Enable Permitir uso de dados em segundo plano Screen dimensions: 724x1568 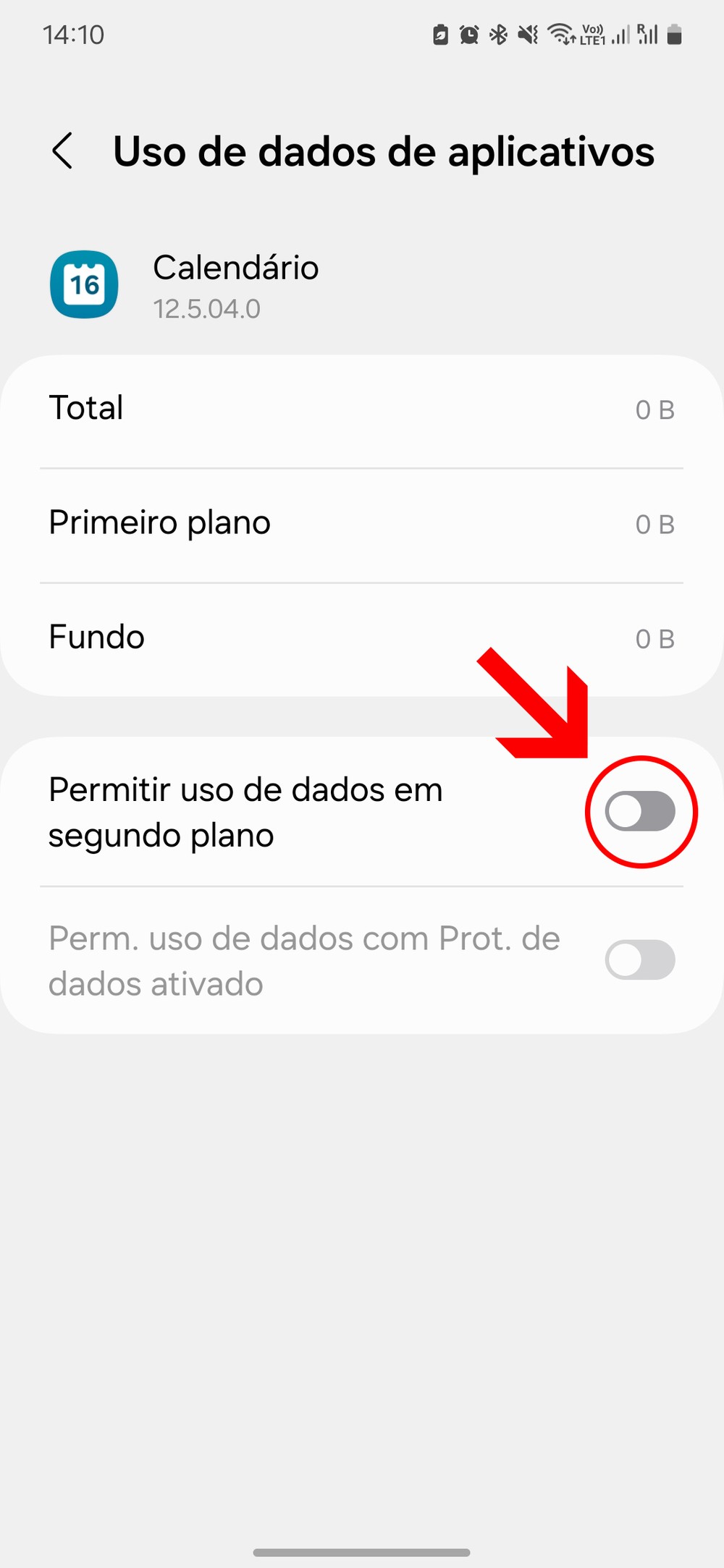(x=640, y=811)
